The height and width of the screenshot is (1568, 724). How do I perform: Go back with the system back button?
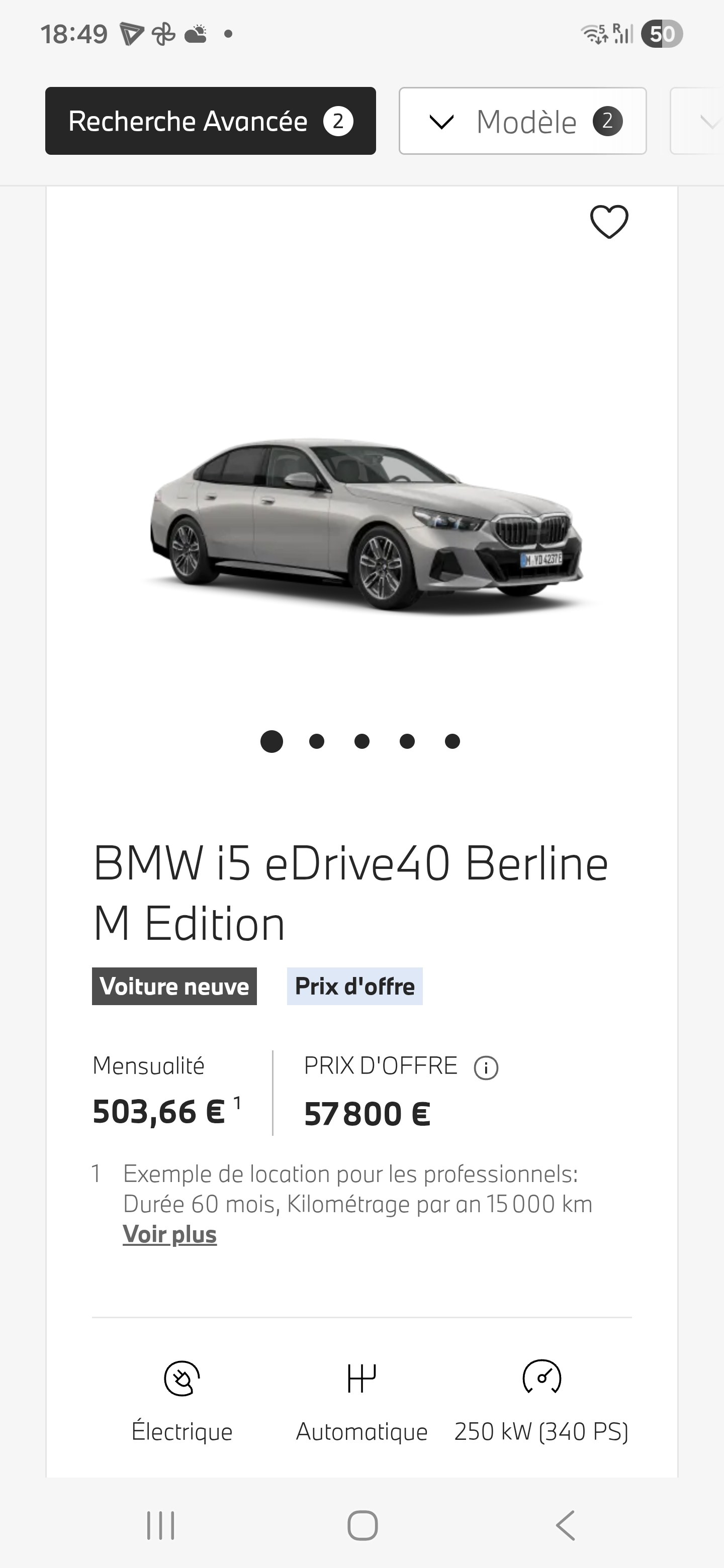pyautogui.click(x=565, y=1525)
